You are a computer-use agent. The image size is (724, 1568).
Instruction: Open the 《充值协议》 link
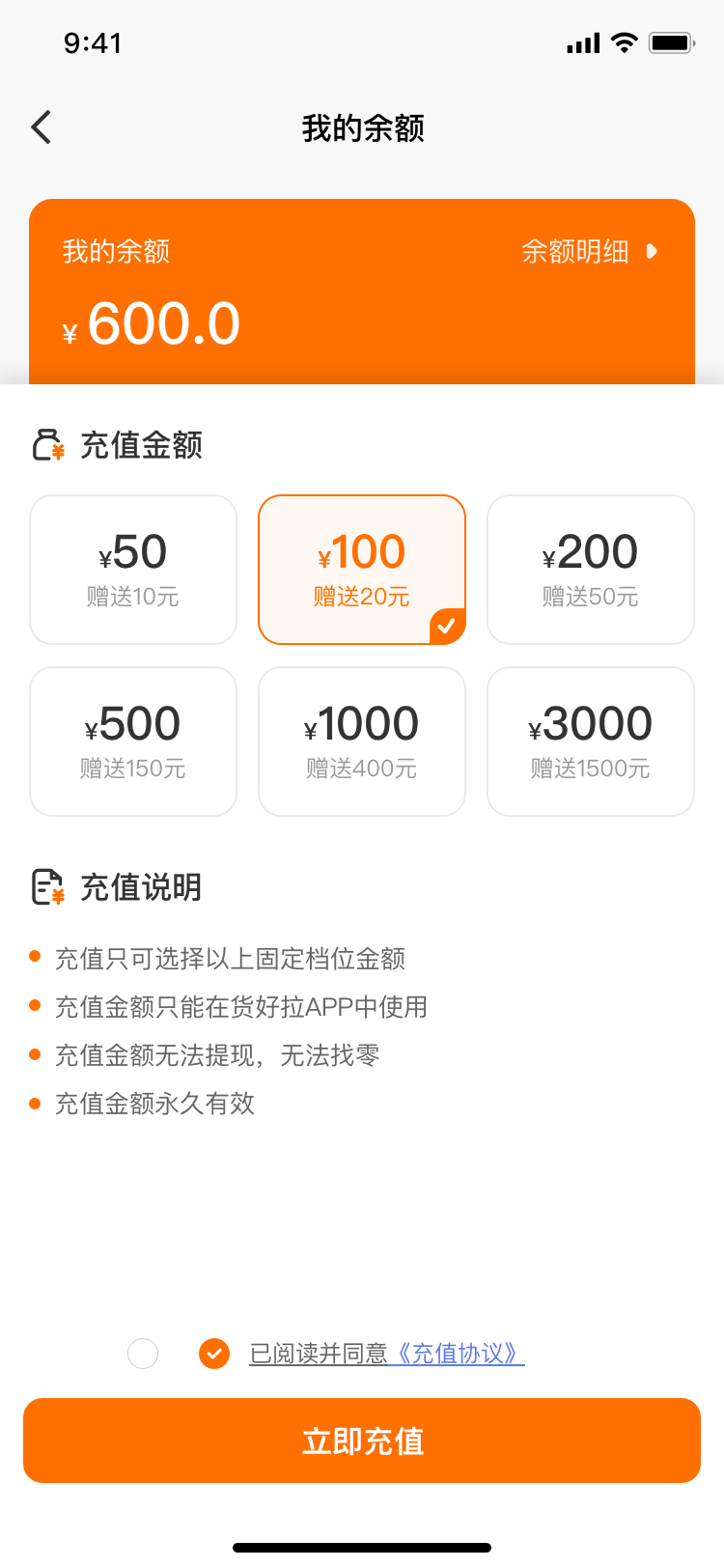point(459,1354)
